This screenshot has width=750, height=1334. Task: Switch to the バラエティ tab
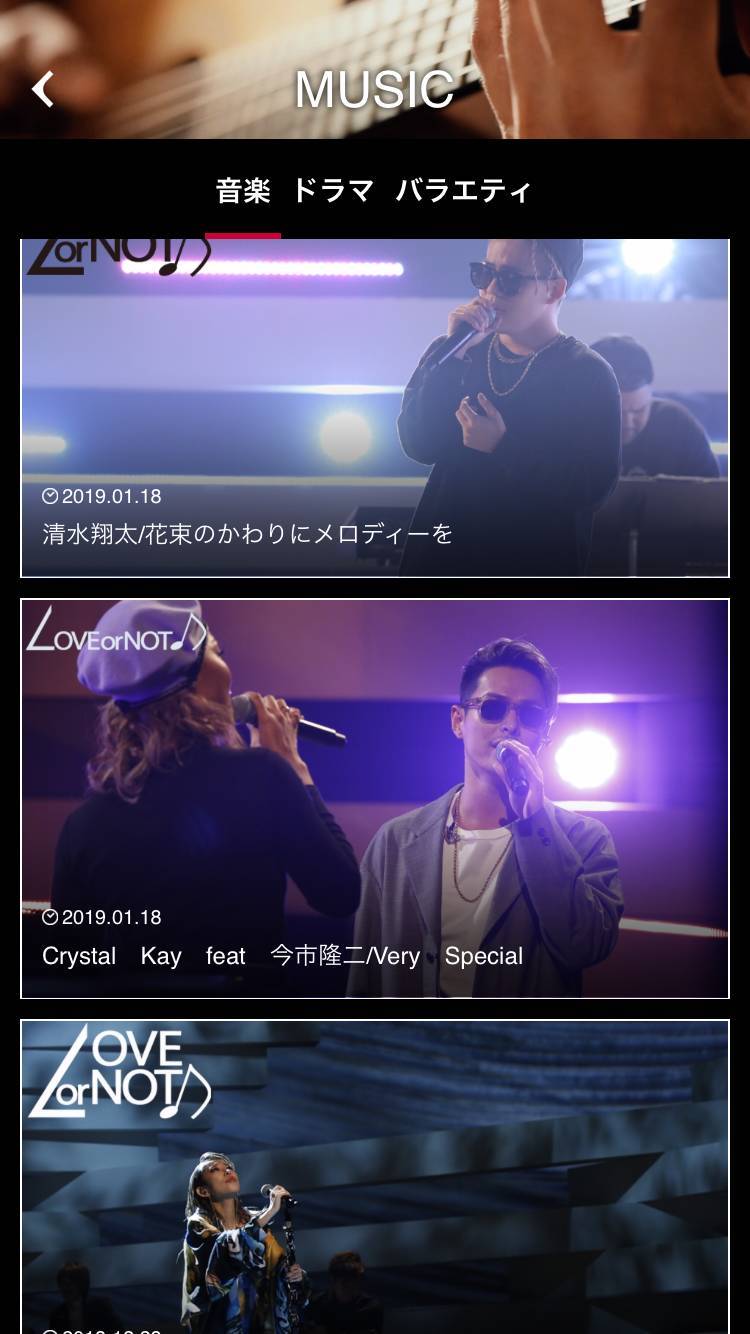pos(463,191)
